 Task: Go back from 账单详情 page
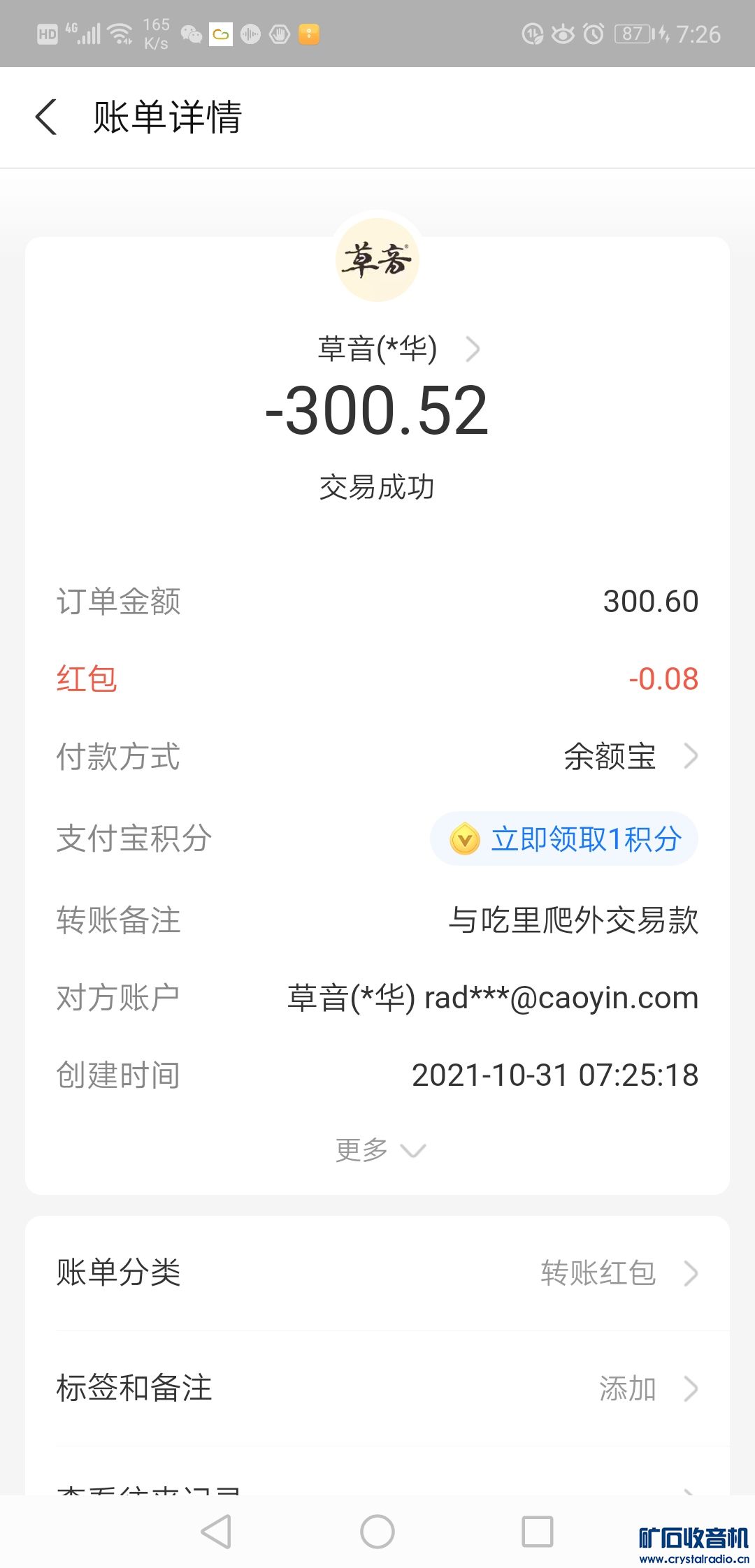point(46,117)
